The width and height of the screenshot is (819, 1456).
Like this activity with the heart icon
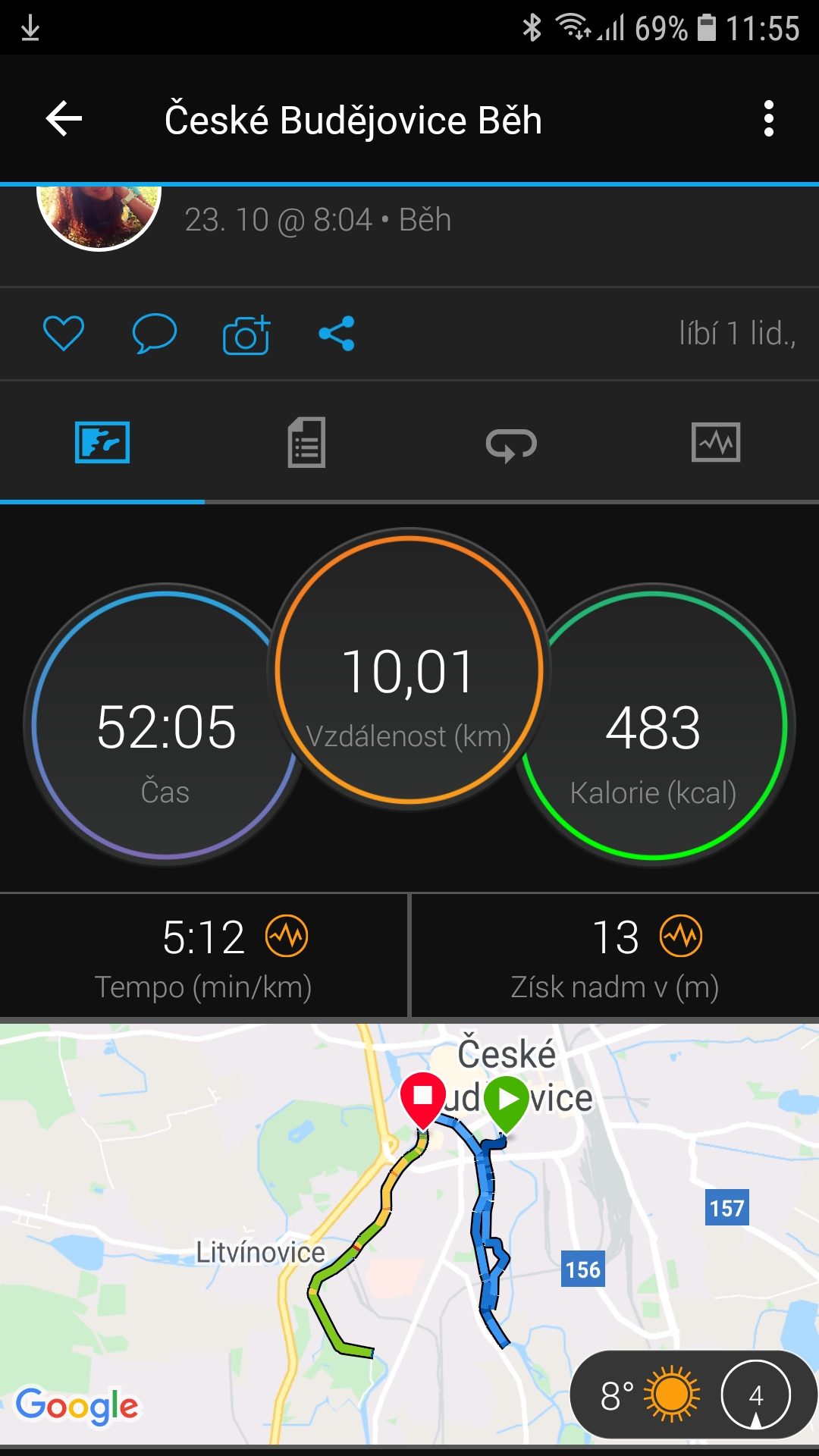pyautogui.click(x=64, y=334)
